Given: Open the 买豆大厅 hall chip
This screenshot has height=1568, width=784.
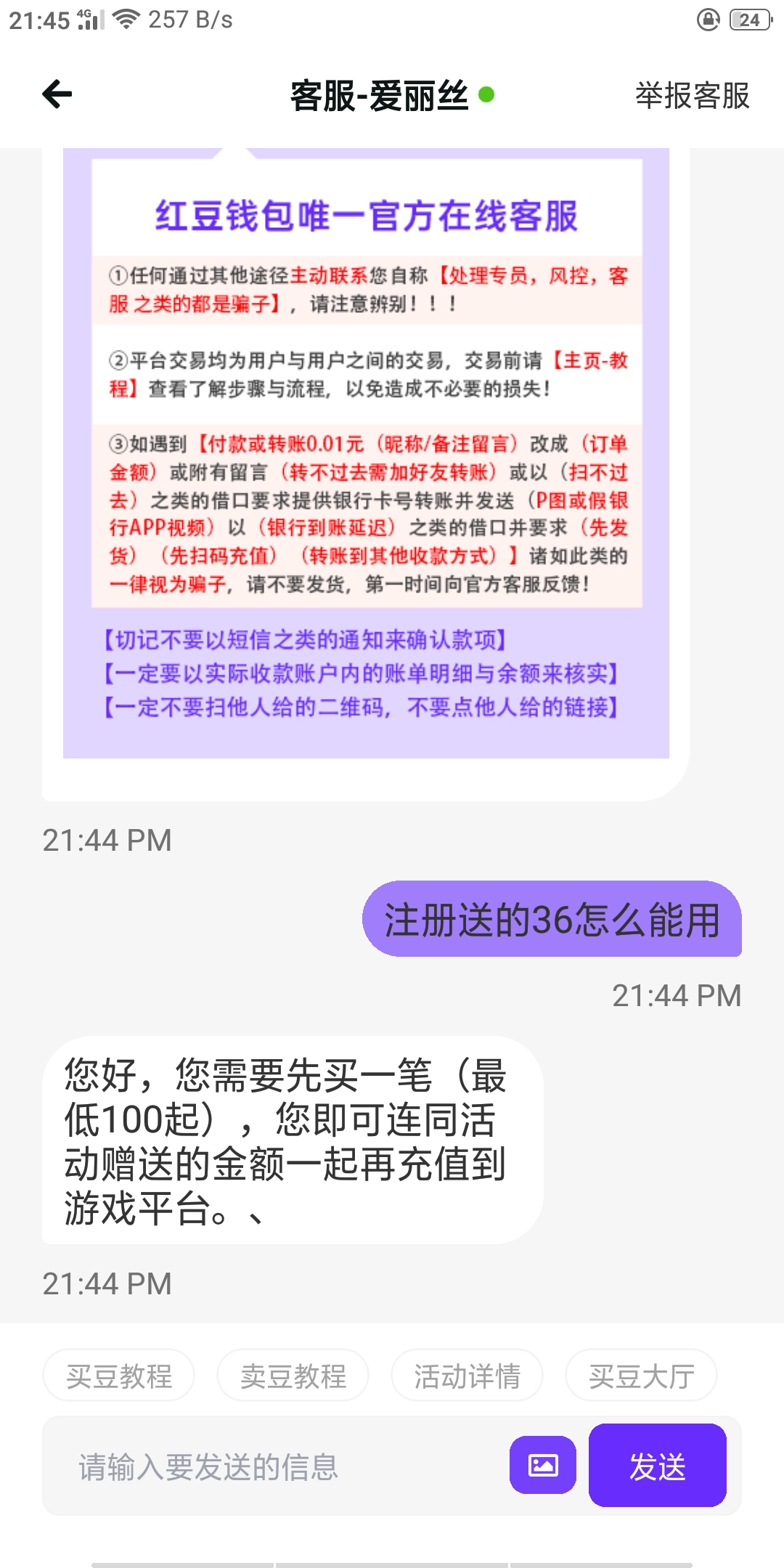Looking at the screenshot, I should click(642, 1376).
